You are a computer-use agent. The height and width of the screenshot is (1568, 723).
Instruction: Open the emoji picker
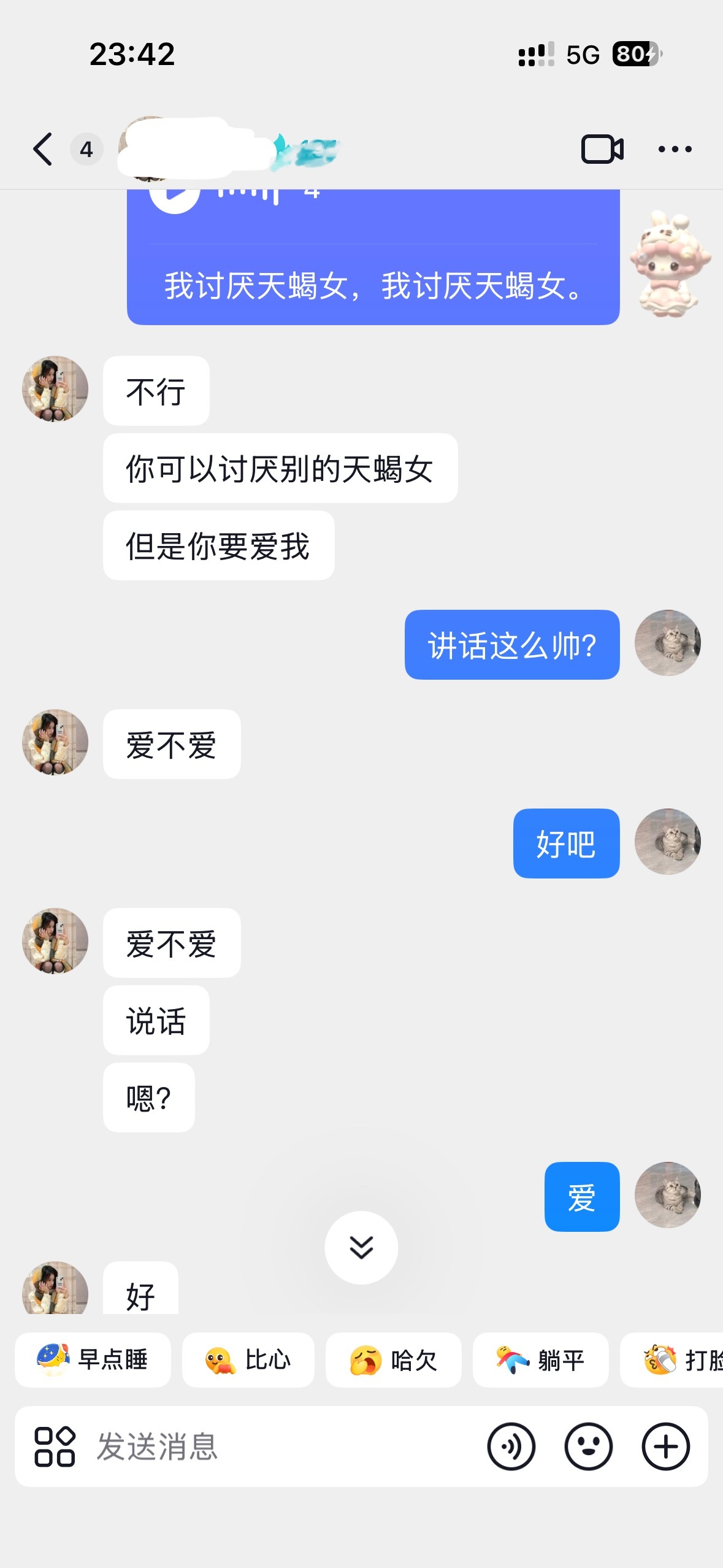(589, 1447)
